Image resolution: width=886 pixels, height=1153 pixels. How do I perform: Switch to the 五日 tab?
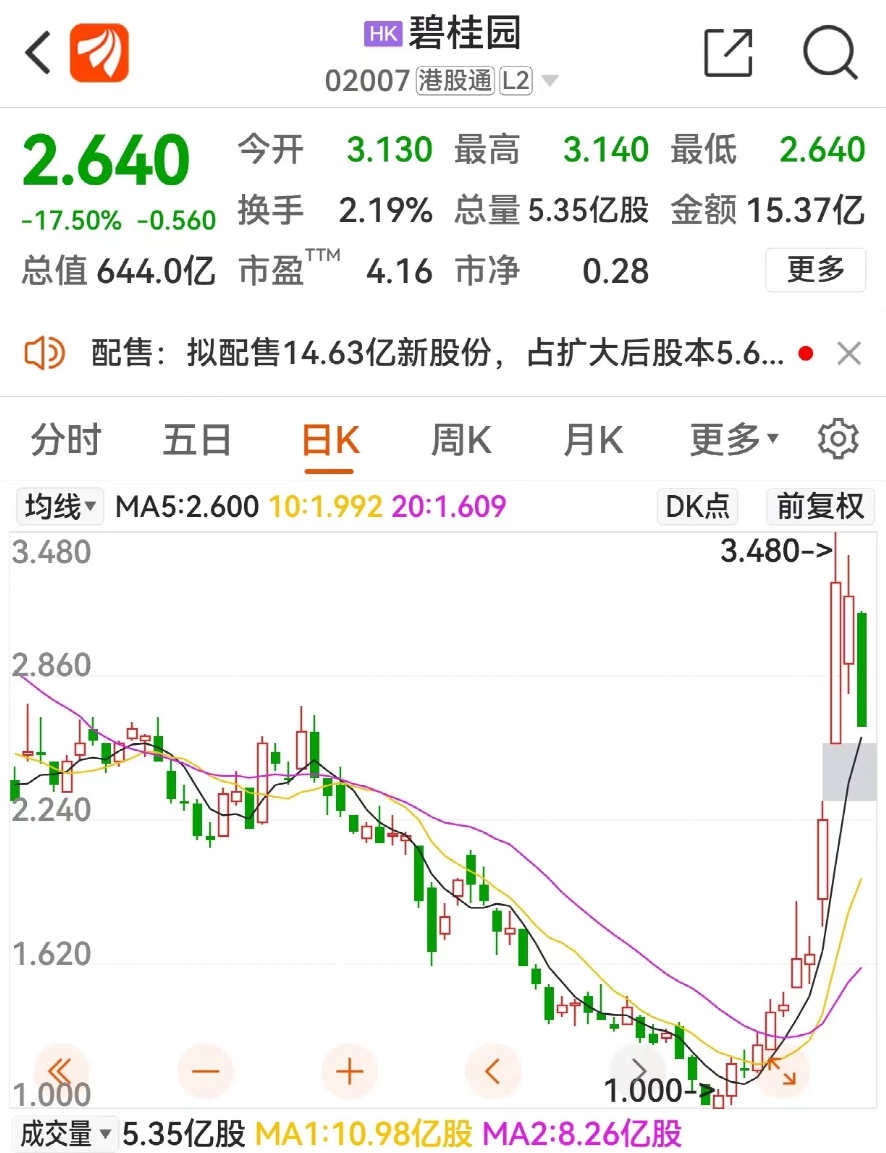click(x=197, y=440)
